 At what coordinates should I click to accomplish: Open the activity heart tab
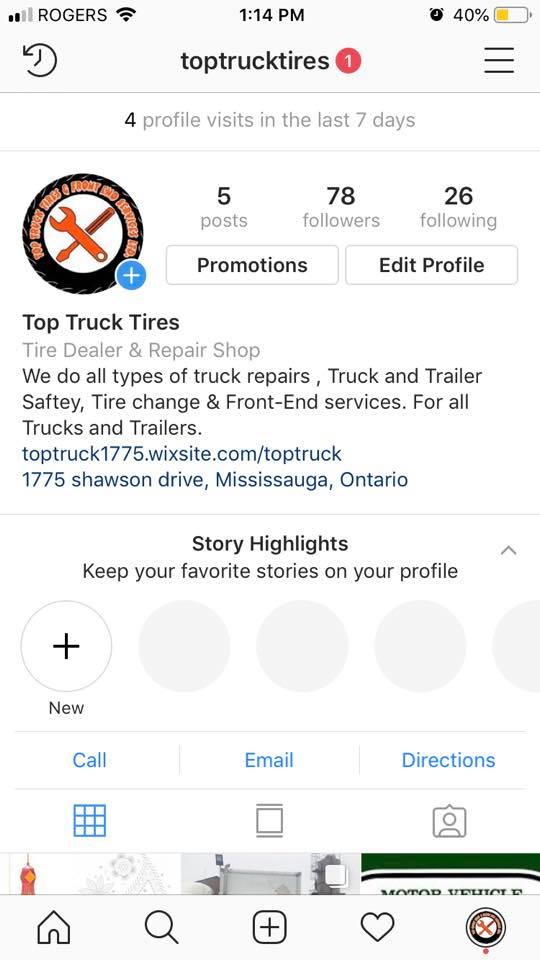click(x=378, y=929)
